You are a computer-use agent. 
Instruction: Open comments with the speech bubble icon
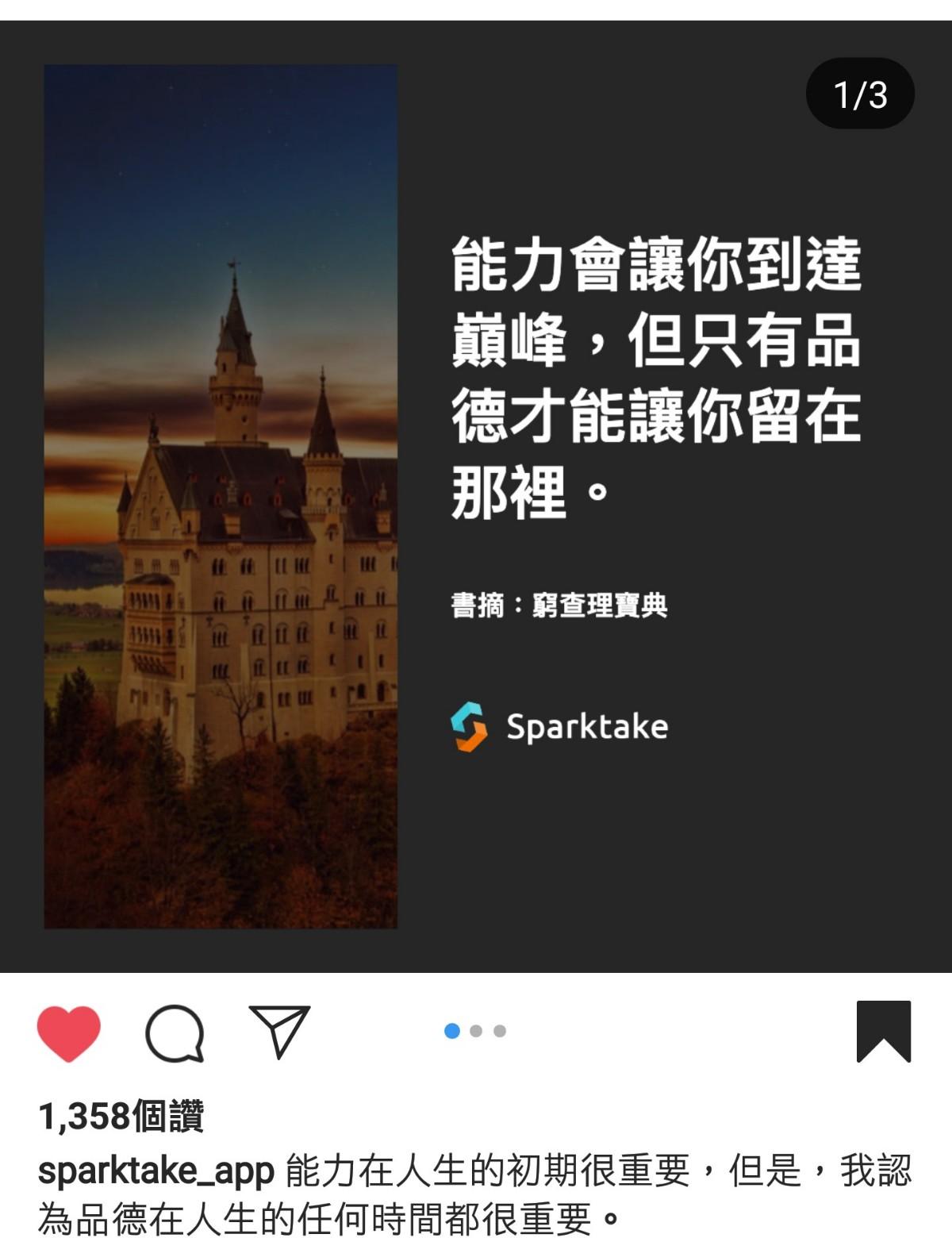pos(175,1032)
